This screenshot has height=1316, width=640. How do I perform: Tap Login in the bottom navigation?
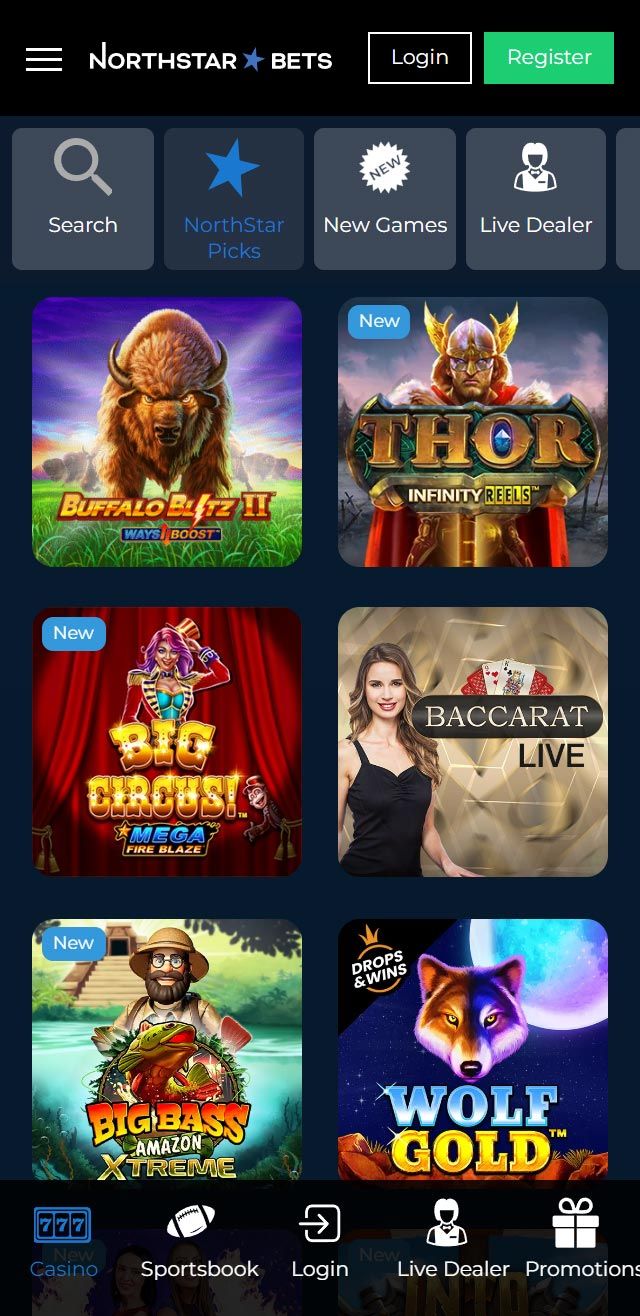point(320,1244)
